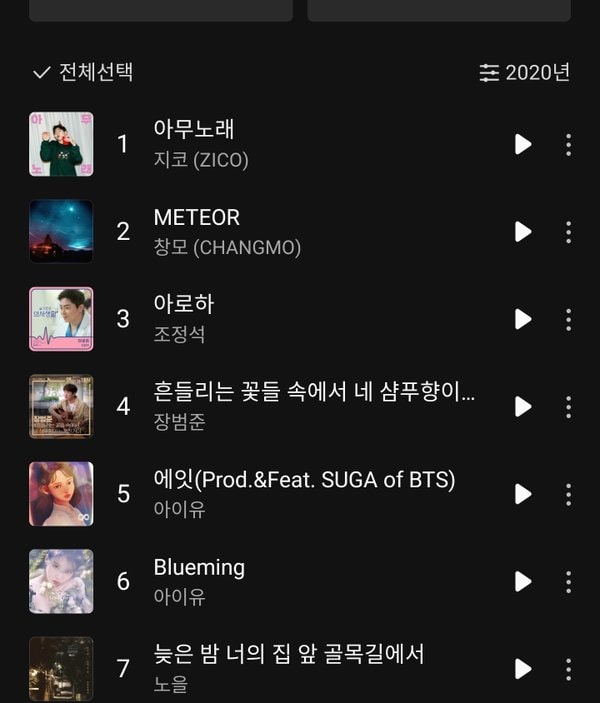Open more options for 아로하
Image resolution: width=600 pixels, height=703 pixels.
[x=568, y=319]
